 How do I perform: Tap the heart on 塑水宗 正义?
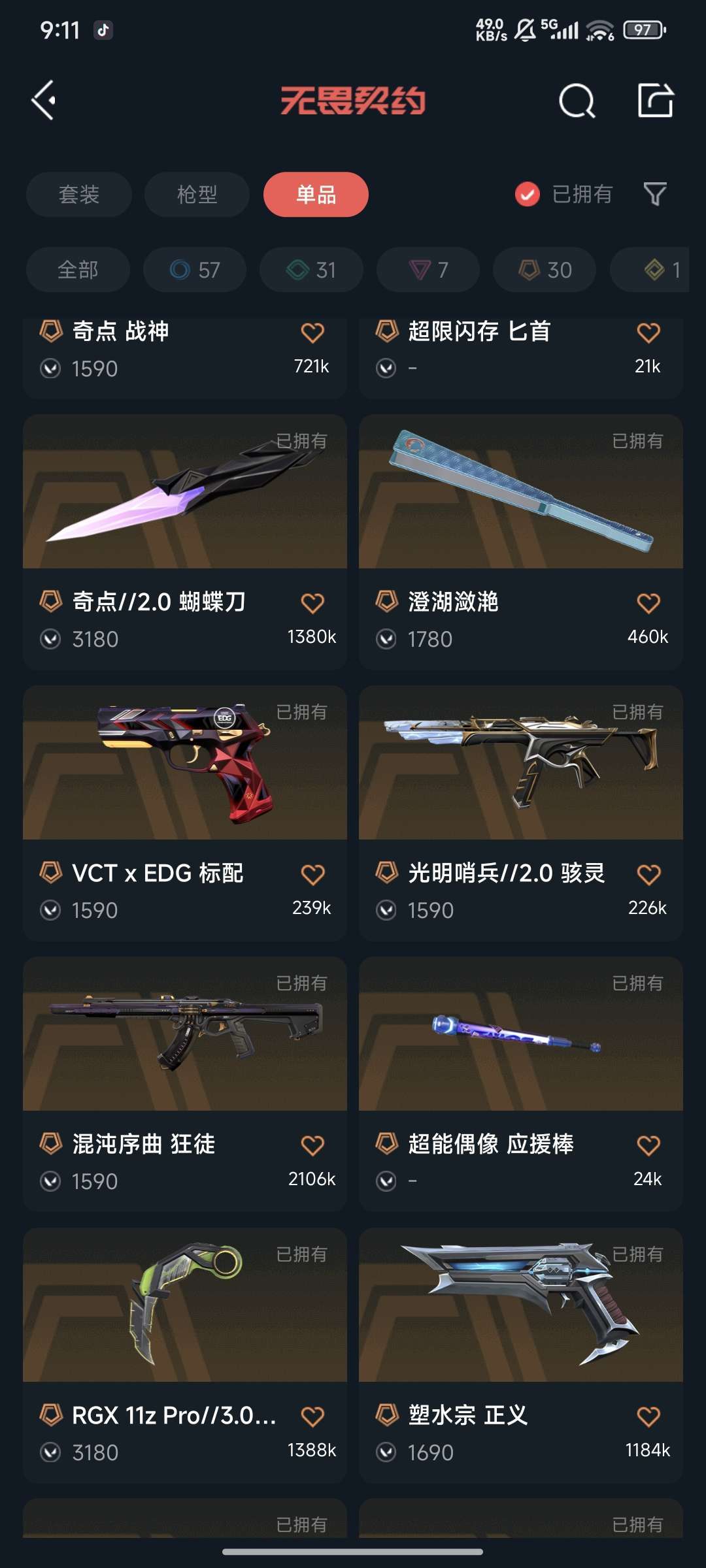[648, 1416]
